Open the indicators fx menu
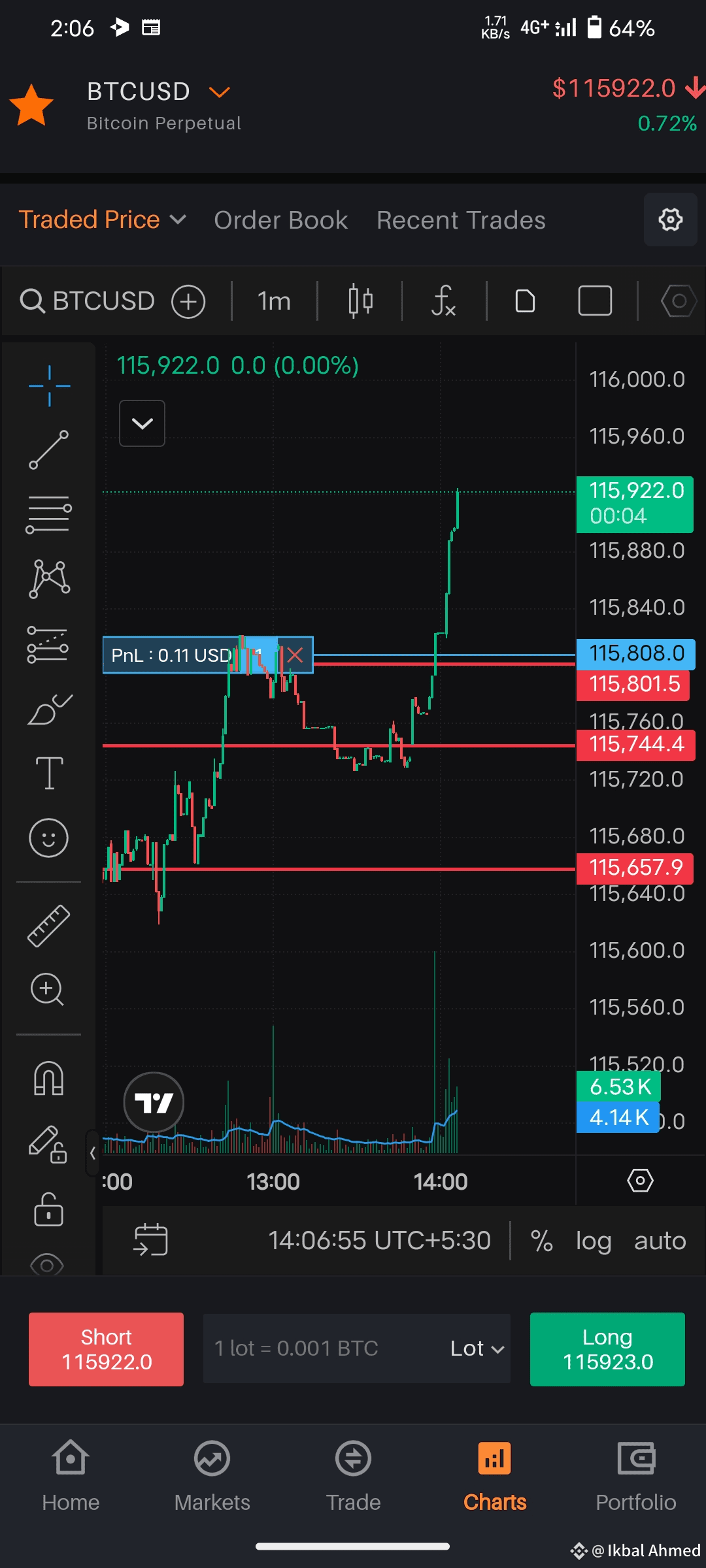 coord(444,301)
